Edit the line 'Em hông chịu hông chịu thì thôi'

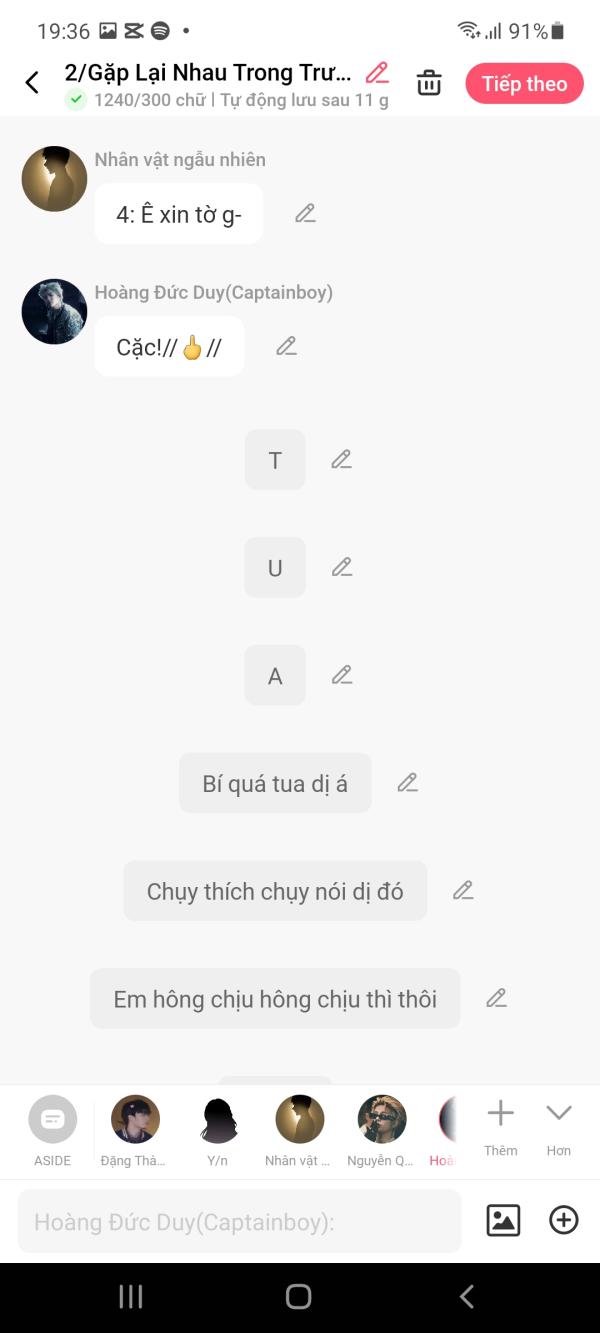pyautogui.click(x=496, y=998)
